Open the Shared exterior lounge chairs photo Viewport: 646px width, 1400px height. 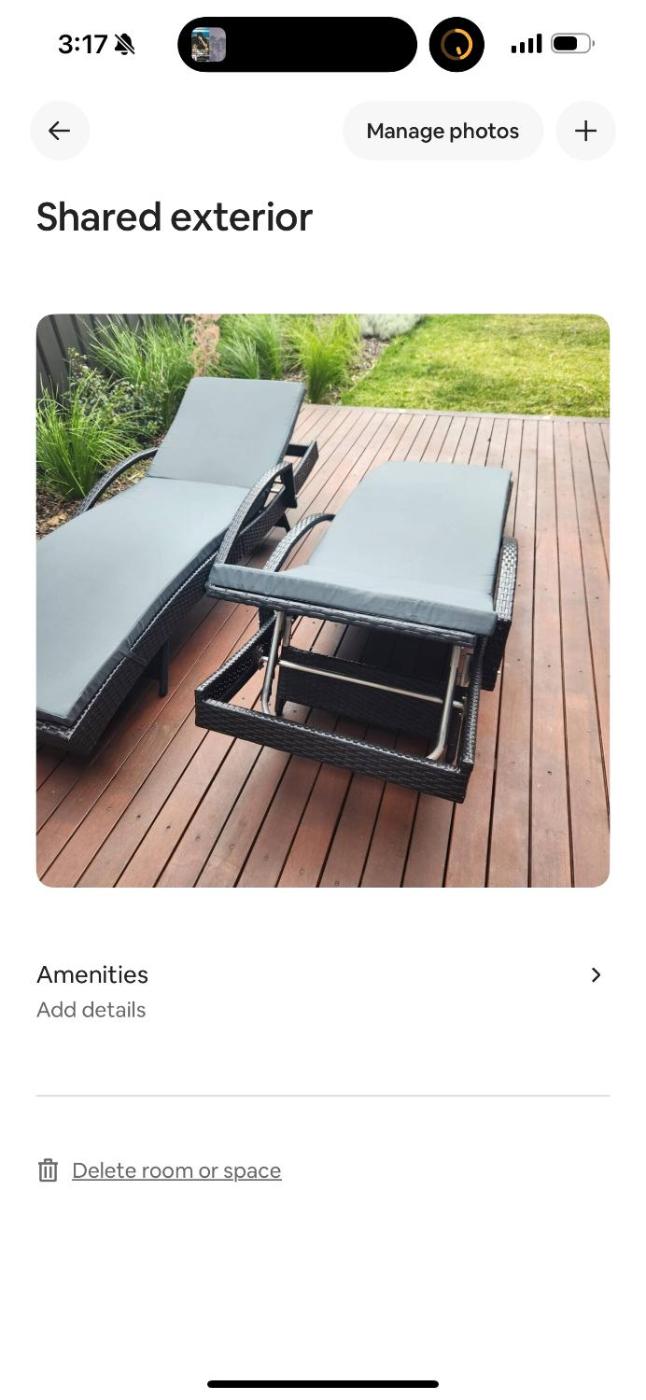322,600
